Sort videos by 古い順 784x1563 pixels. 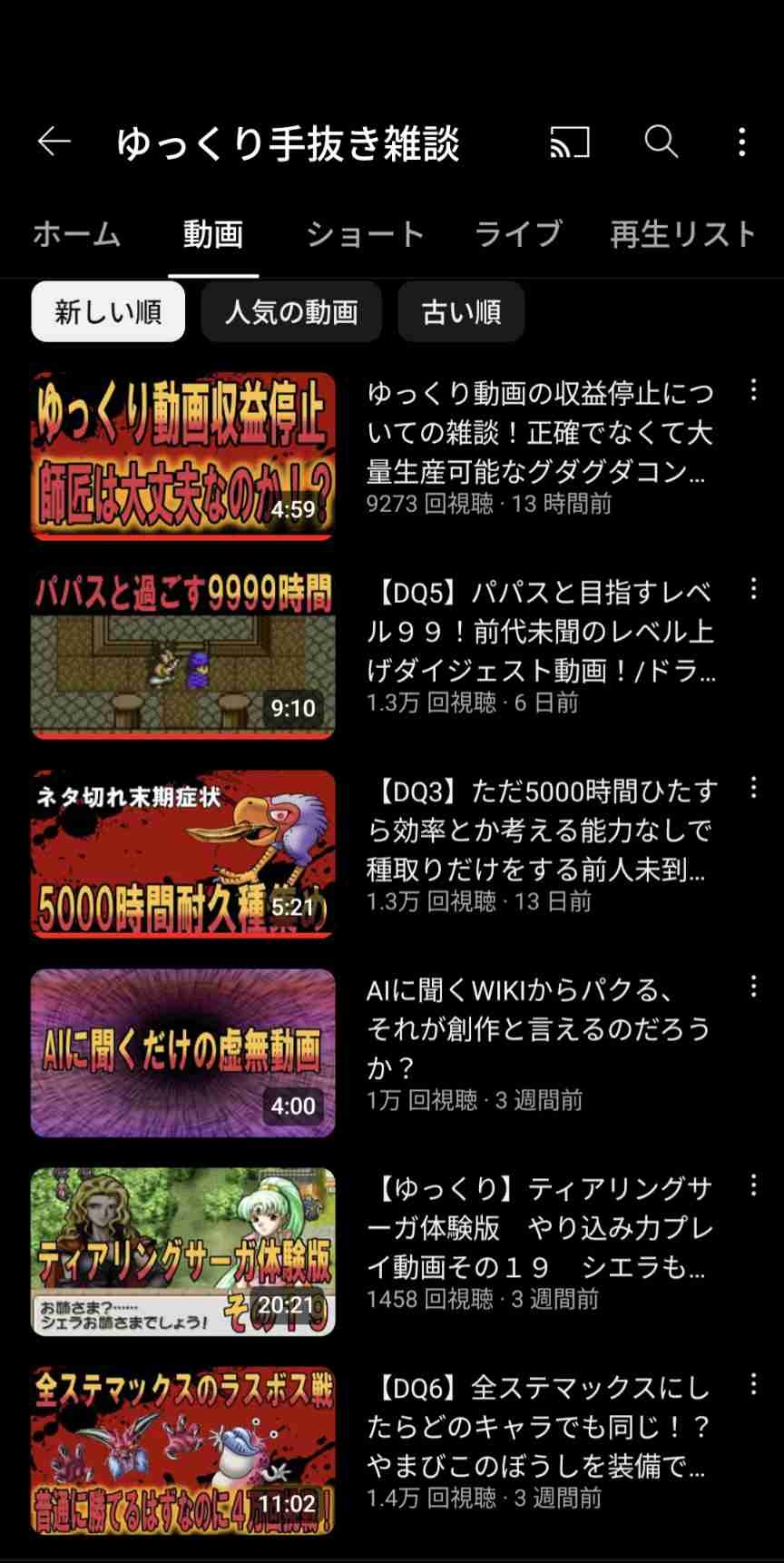[x=461, y=312]
